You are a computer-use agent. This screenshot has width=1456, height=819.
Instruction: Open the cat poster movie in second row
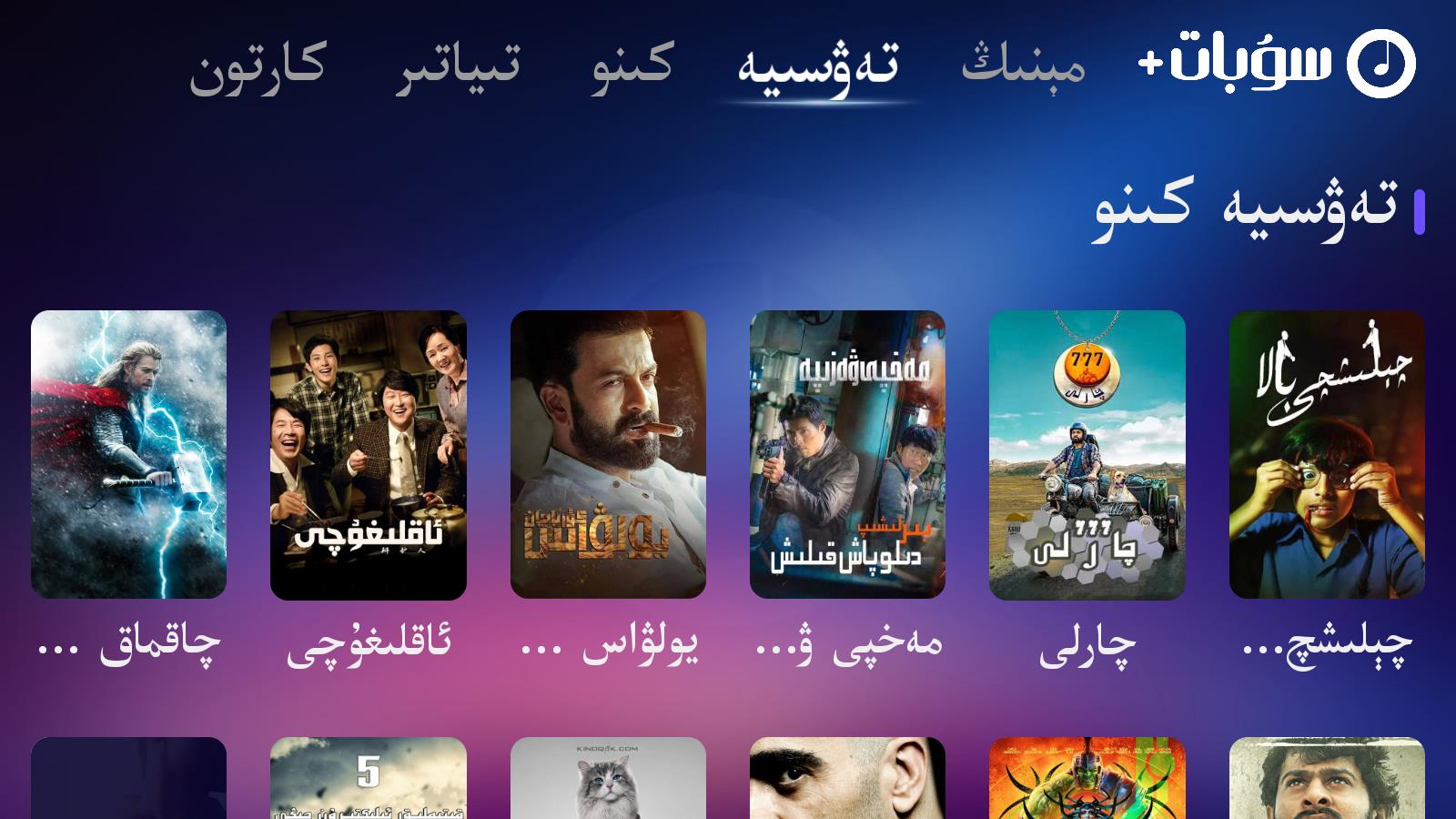pyautogui.click(x=608, y=779)
